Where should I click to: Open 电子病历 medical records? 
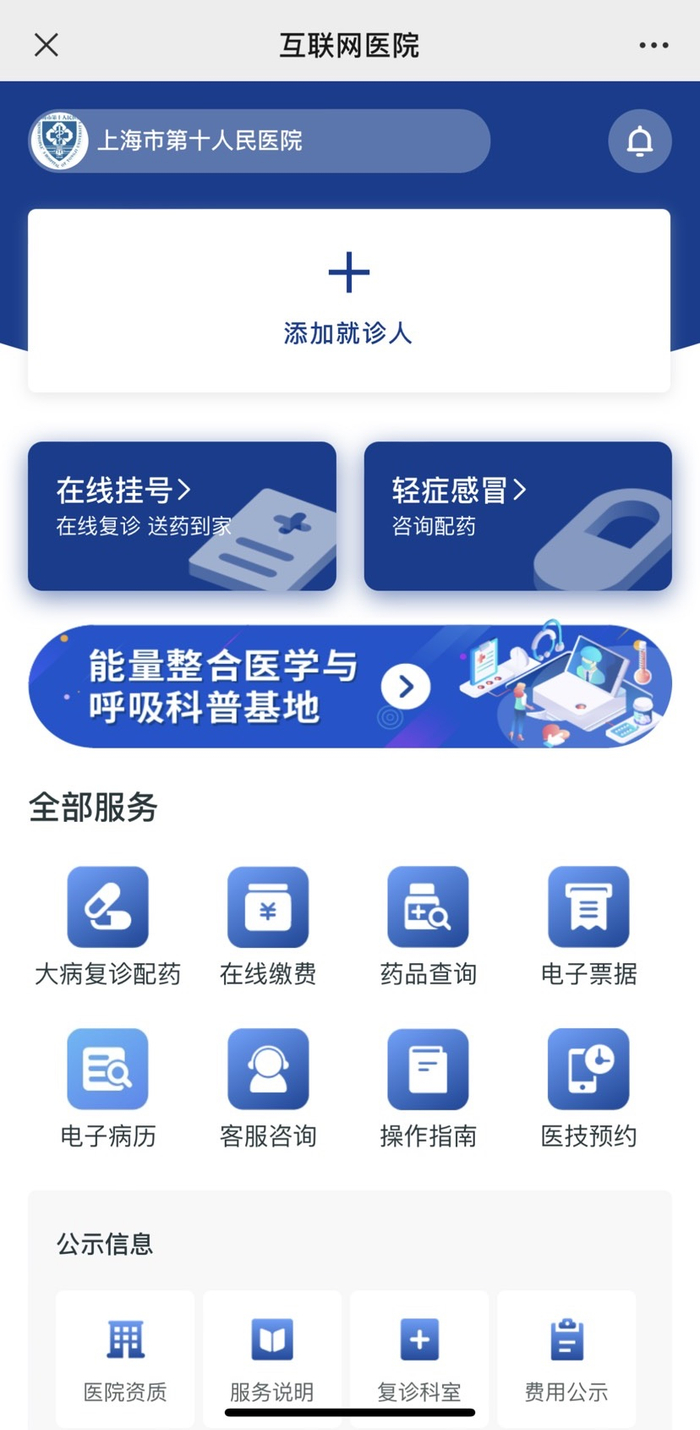(x=108, y=1087)
